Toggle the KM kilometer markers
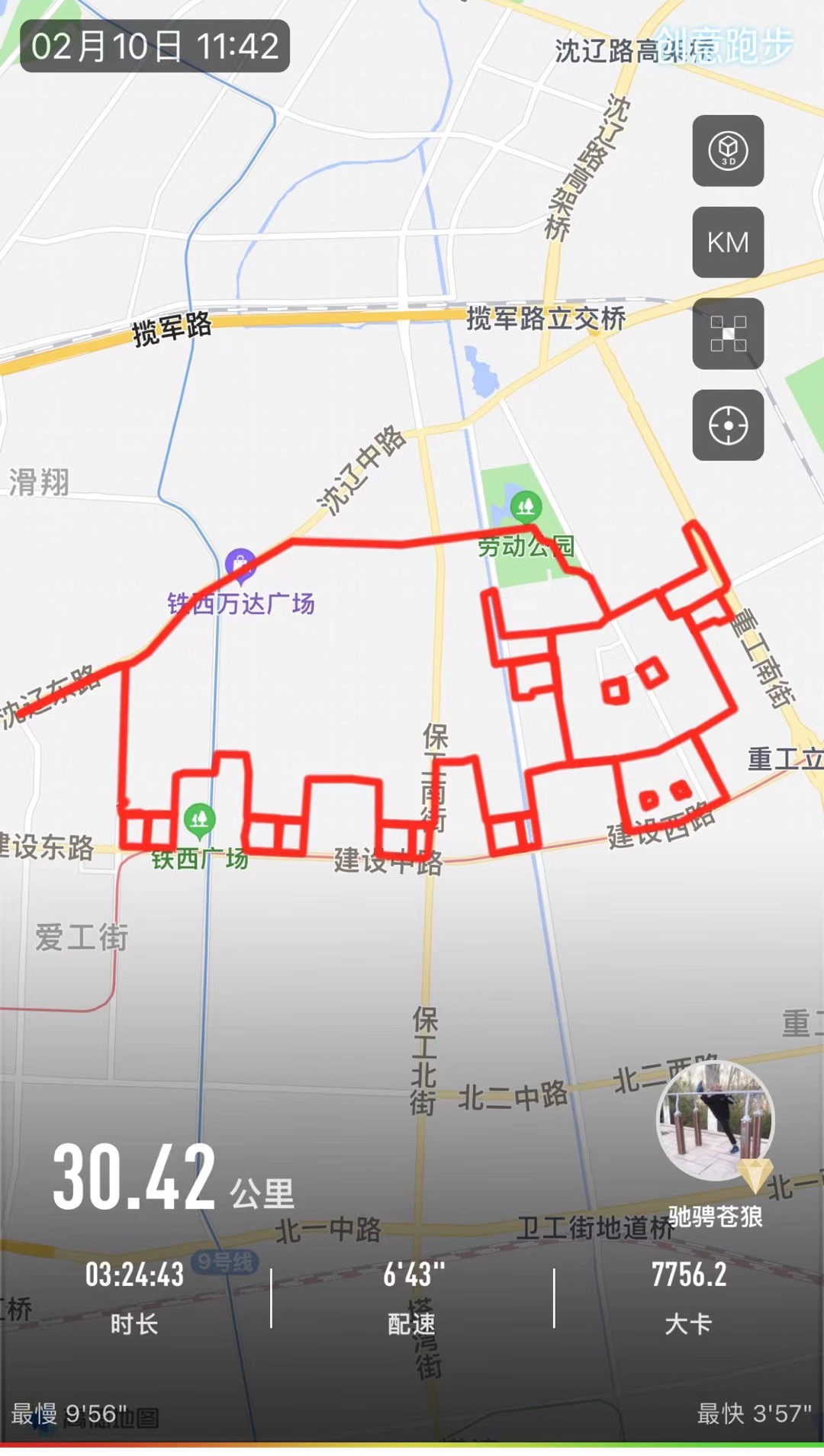The height and width of the screenshot is (1456, 824). pos(728,242)
